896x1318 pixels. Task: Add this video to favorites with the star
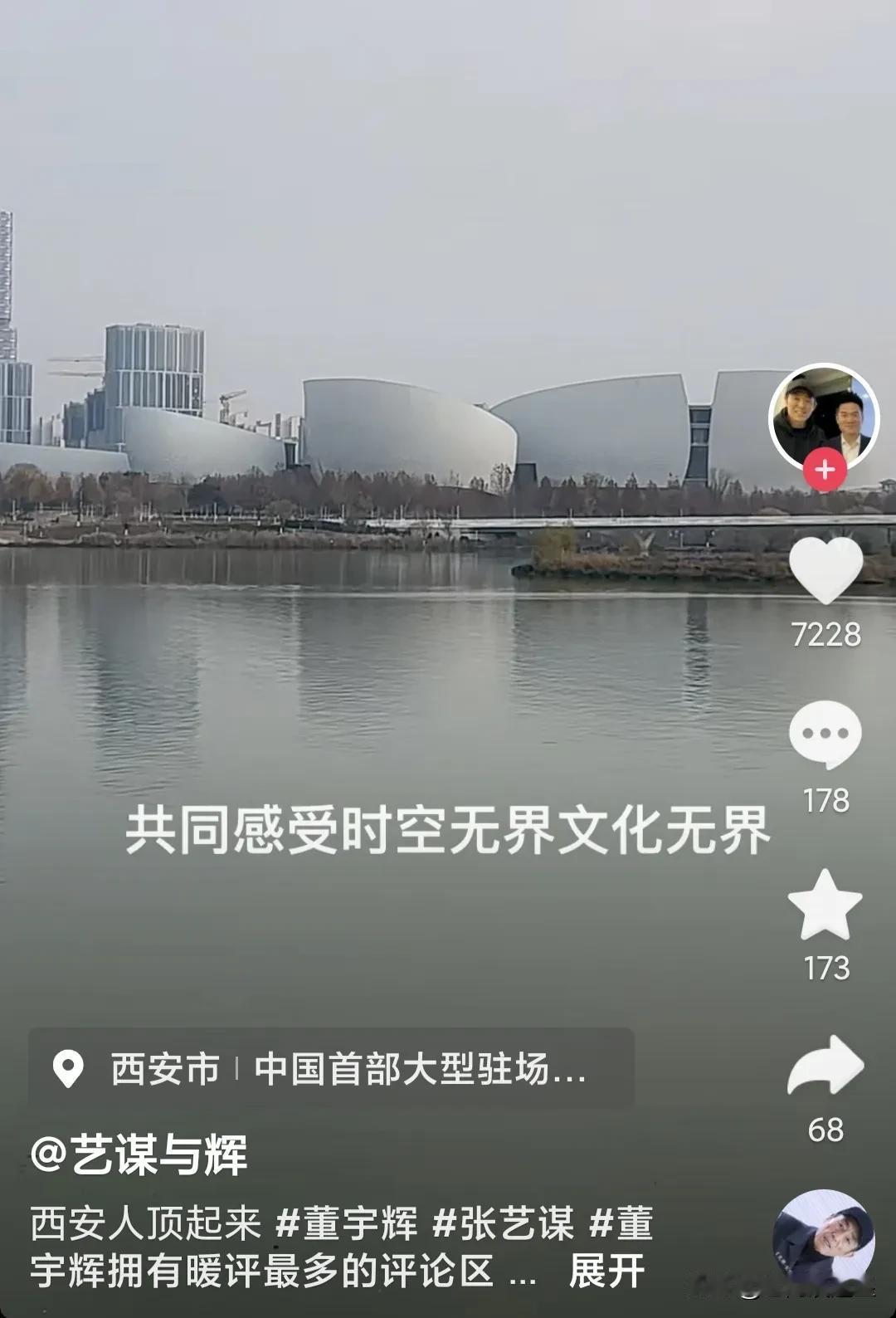point(825,906)
